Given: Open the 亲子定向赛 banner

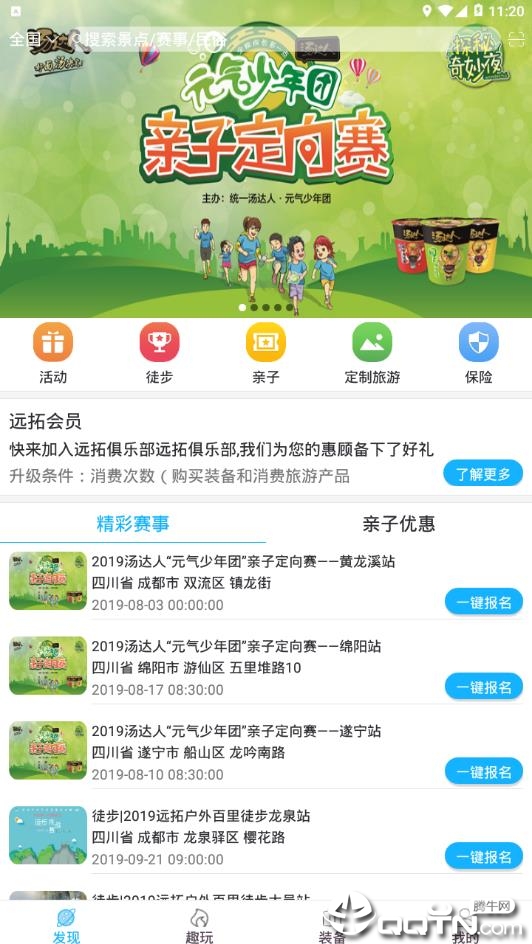Looking at the screenshot, I should [266, 175].
